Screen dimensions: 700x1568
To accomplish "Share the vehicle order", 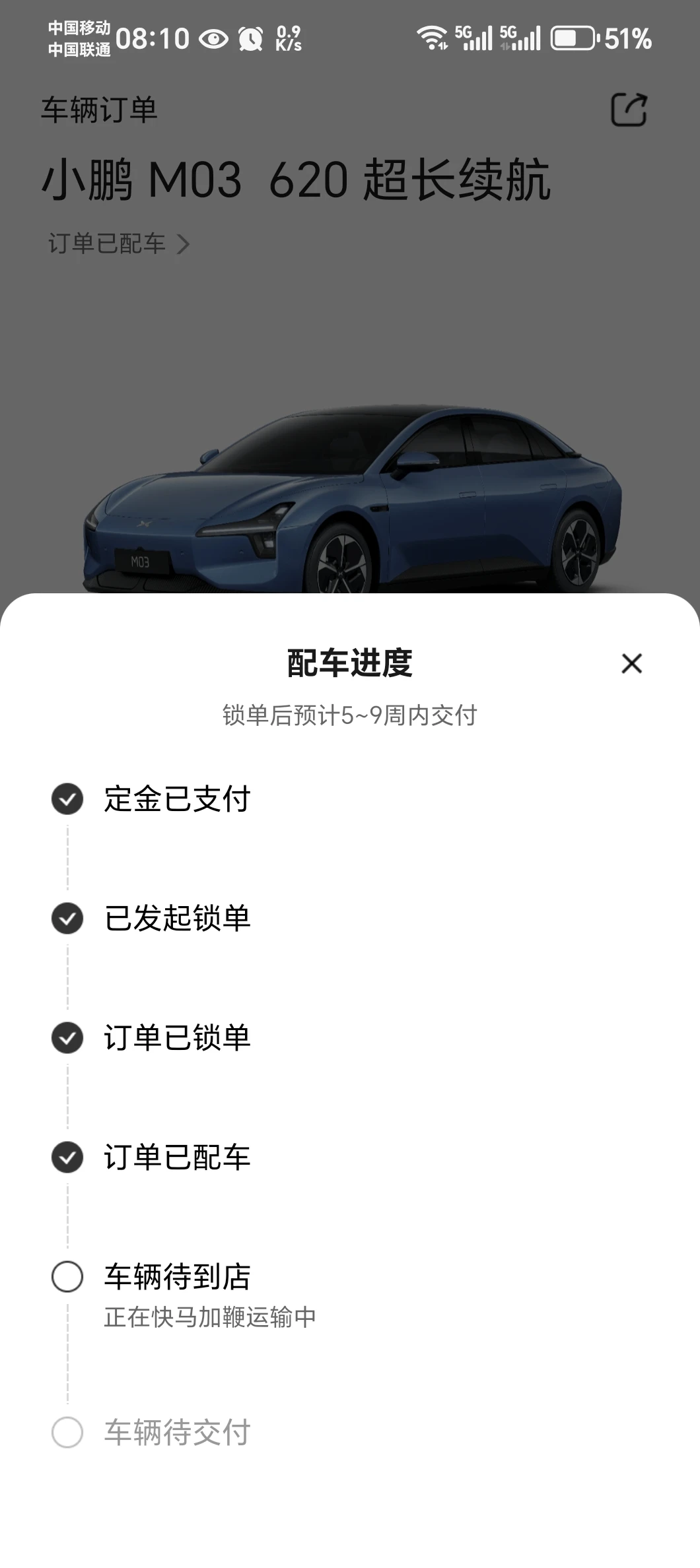I will [629, 110].
